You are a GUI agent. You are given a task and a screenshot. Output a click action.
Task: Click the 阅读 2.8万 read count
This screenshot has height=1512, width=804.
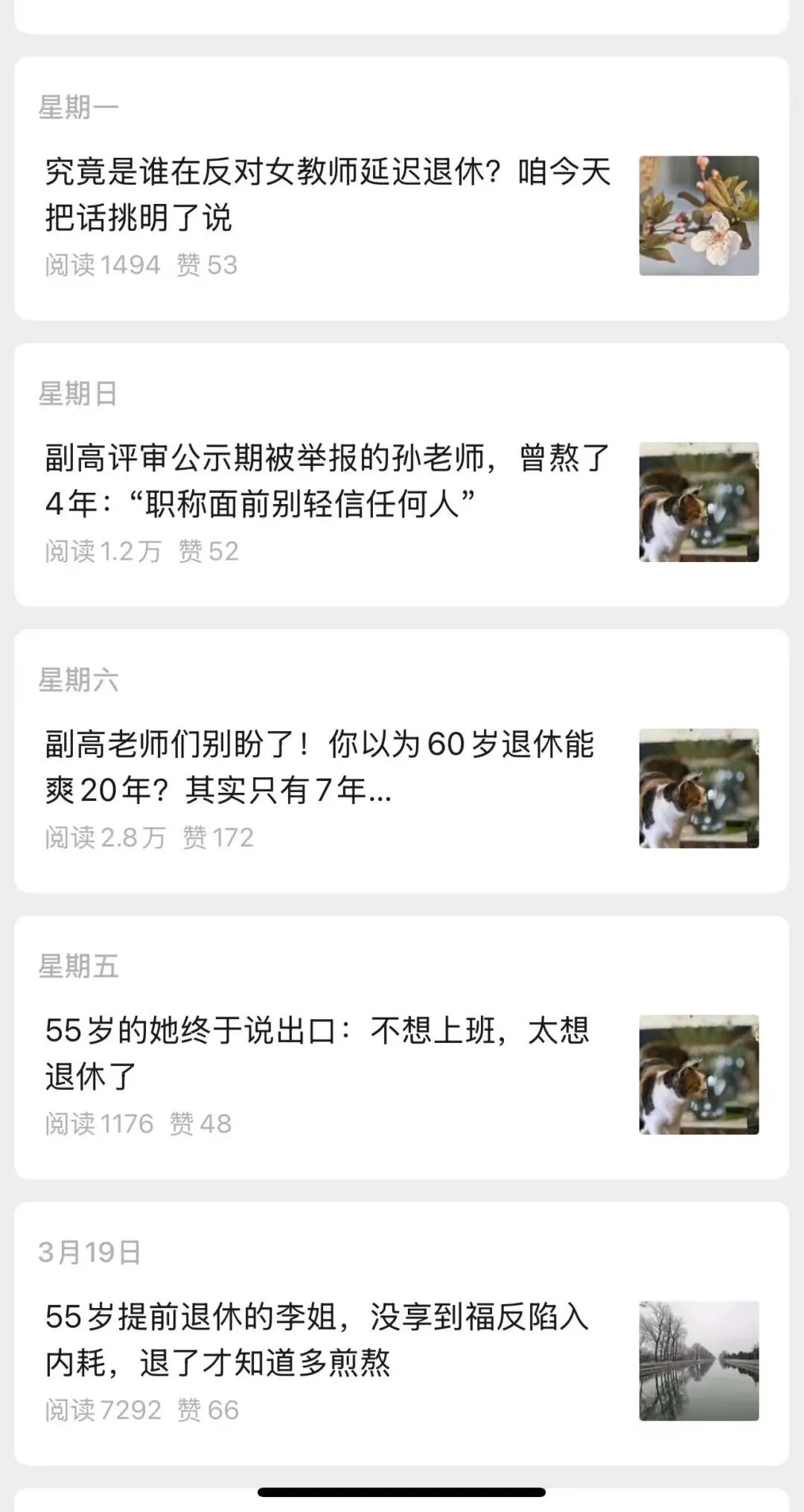[x=104, y=838]
